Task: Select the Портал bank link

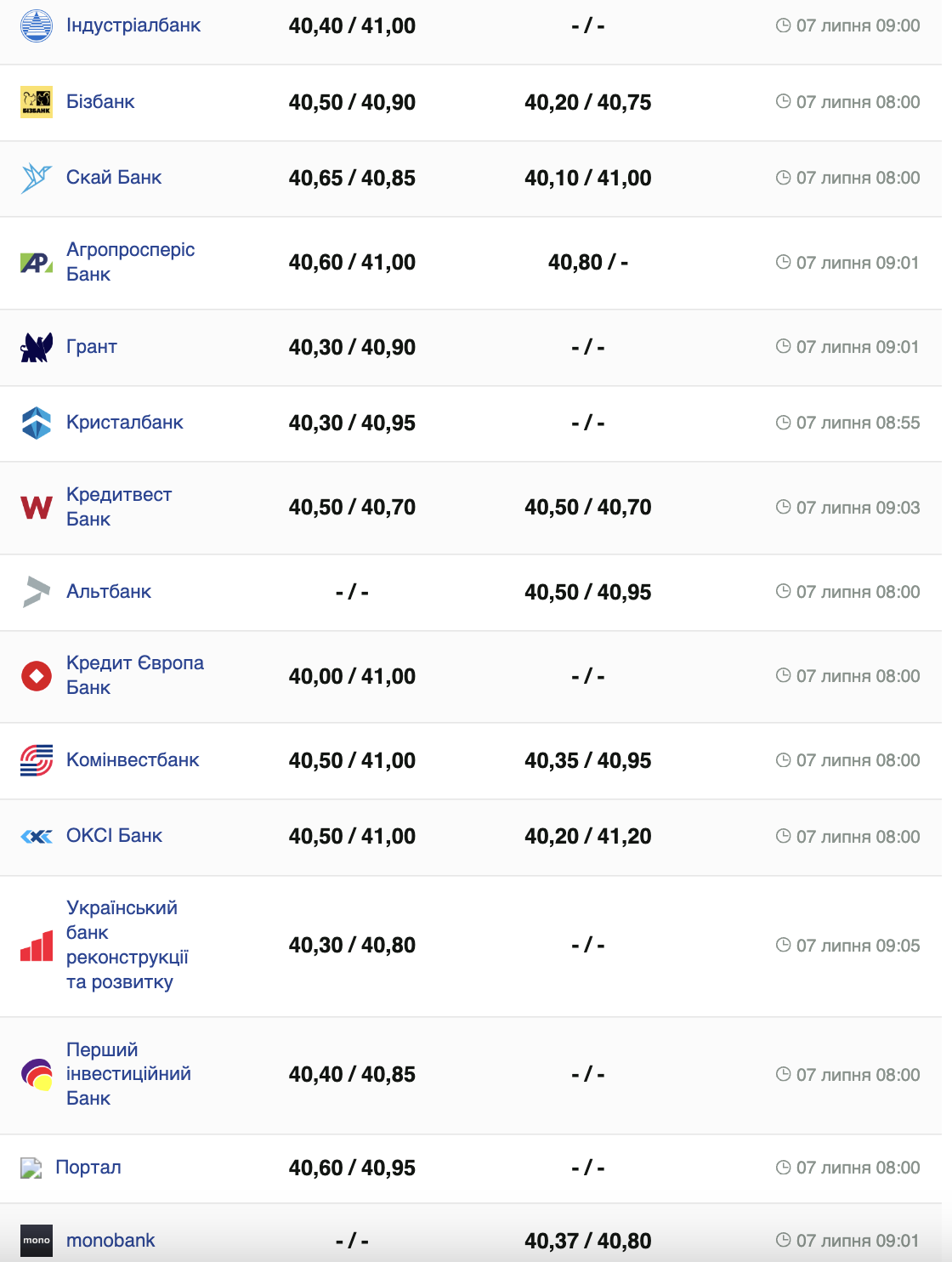Action: click(88, 1168)
